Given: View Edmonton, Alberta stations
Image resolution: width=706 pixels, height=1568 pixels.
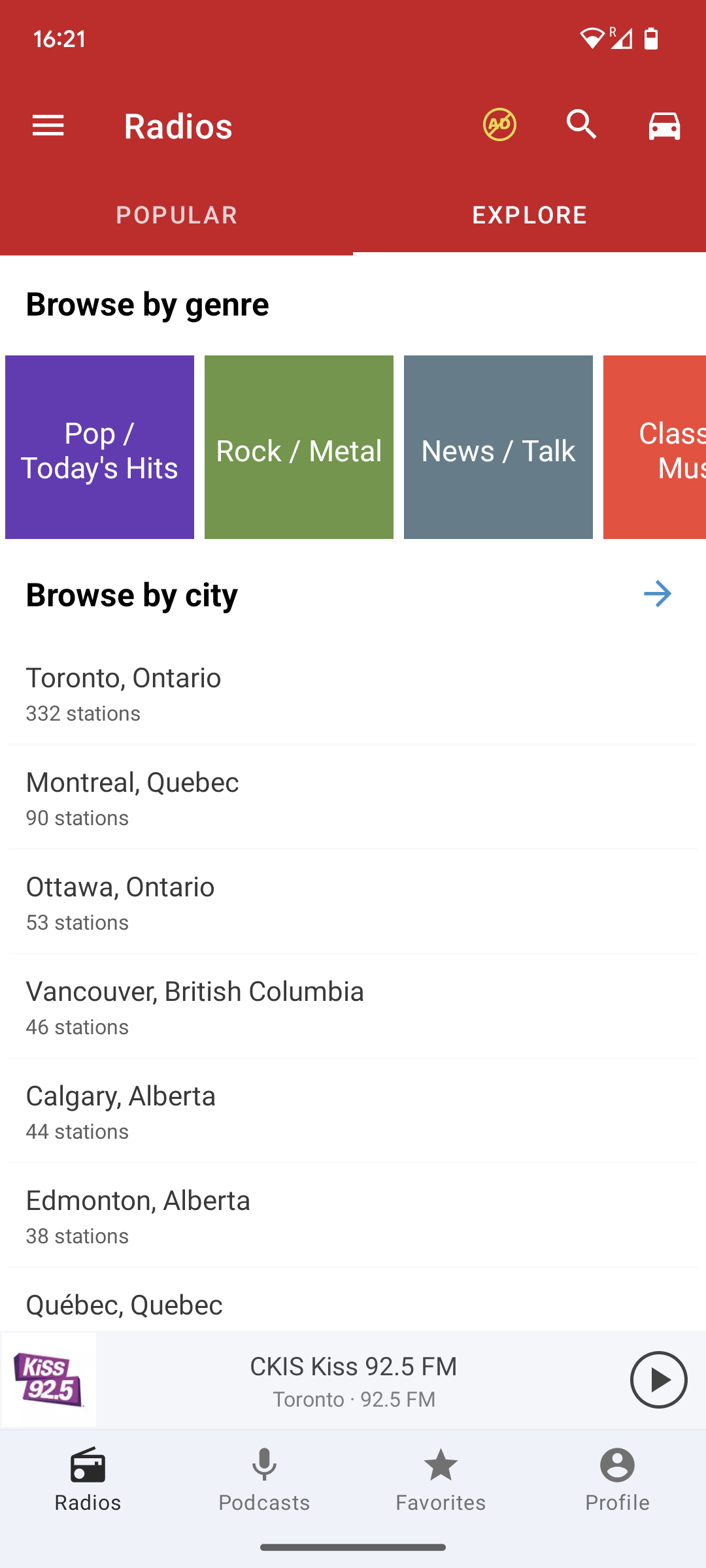Looking at the screenshot, I should tap(353, 1215).
